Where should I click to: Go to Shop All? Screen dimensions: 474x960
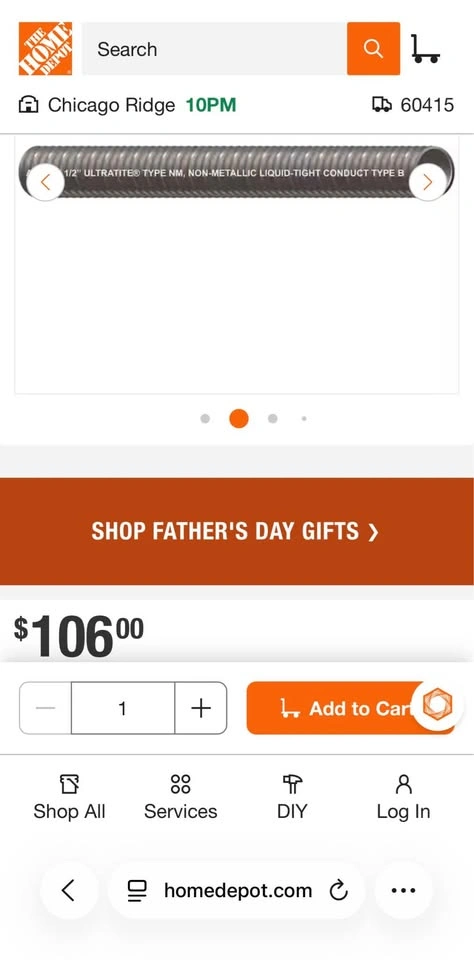[69, 797]
